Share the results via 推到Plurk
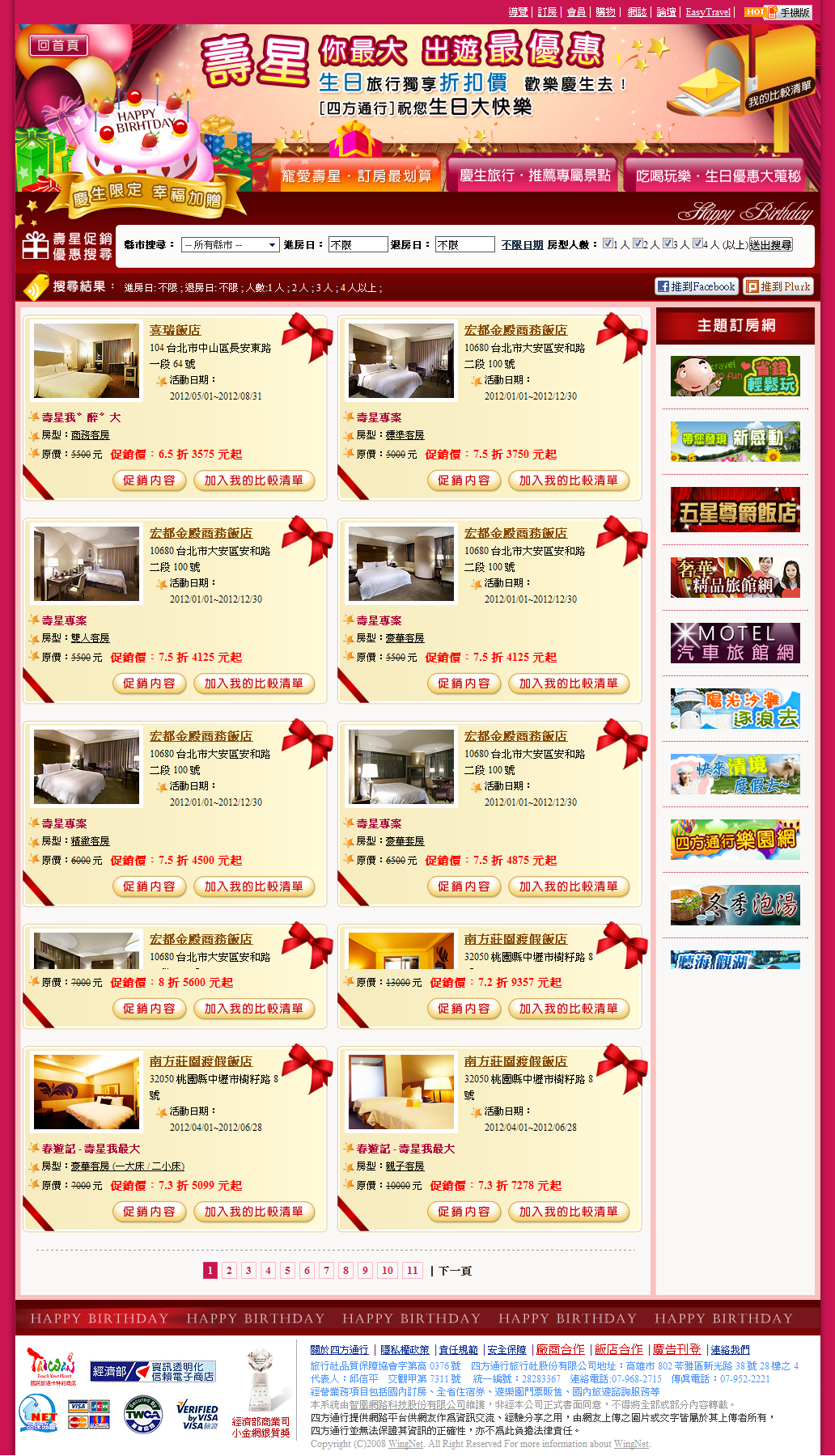Screen dimensions: 835x1456 coord(778,286)
